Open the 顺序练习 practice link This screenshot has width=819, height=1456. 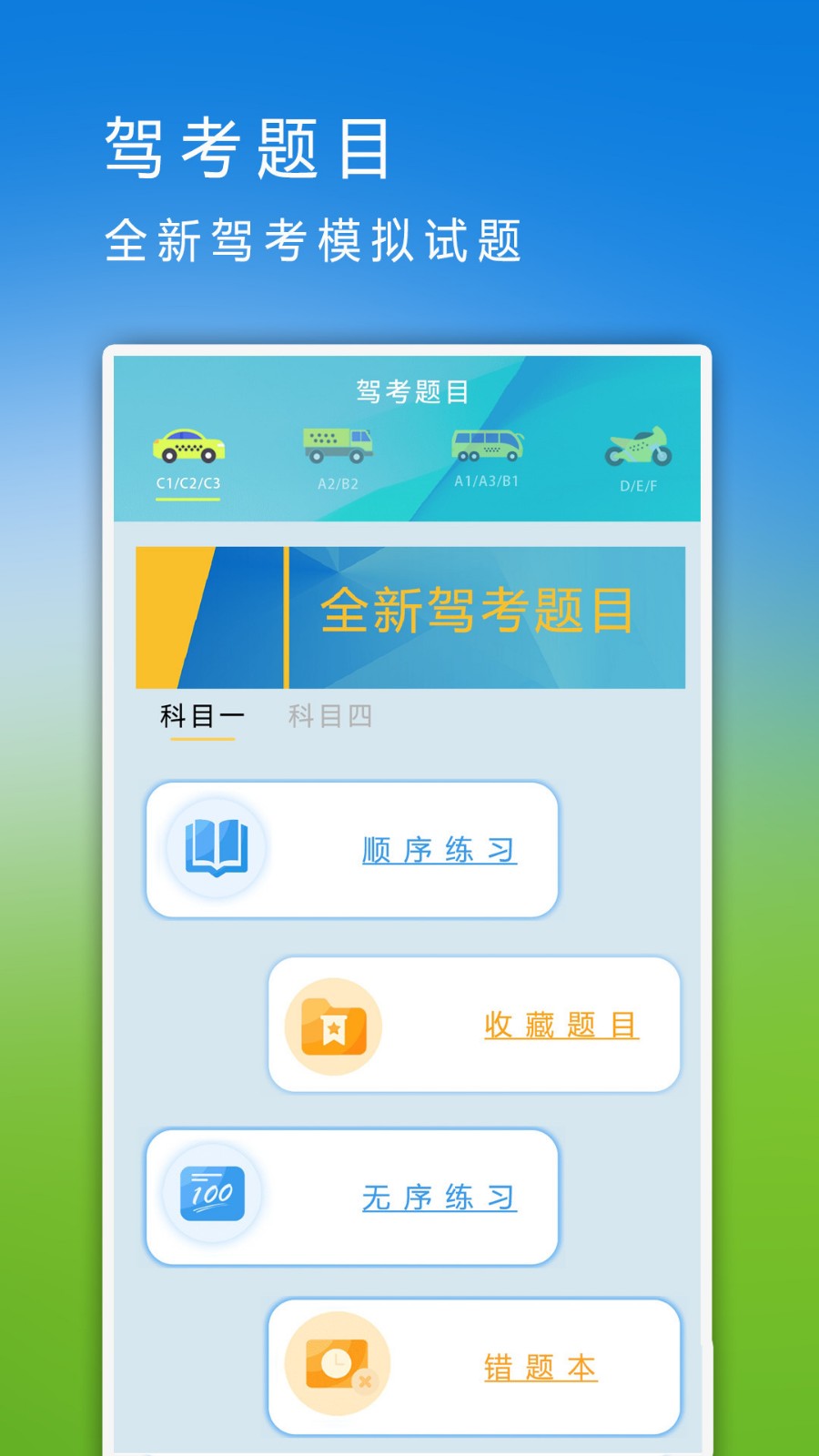click(437, 848)
